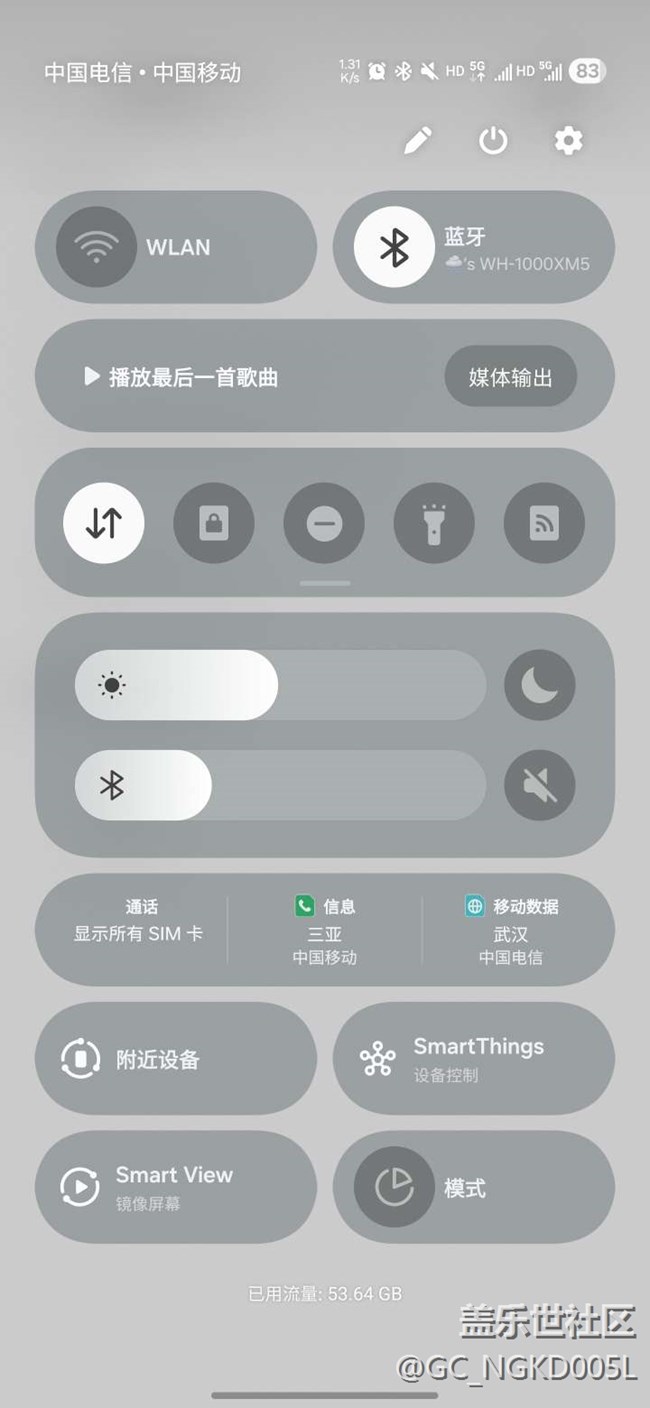Screen dimensions: 650x1408
Task: Tap the pencil icon to edit quick panel
Action: (x=418, y=141)
